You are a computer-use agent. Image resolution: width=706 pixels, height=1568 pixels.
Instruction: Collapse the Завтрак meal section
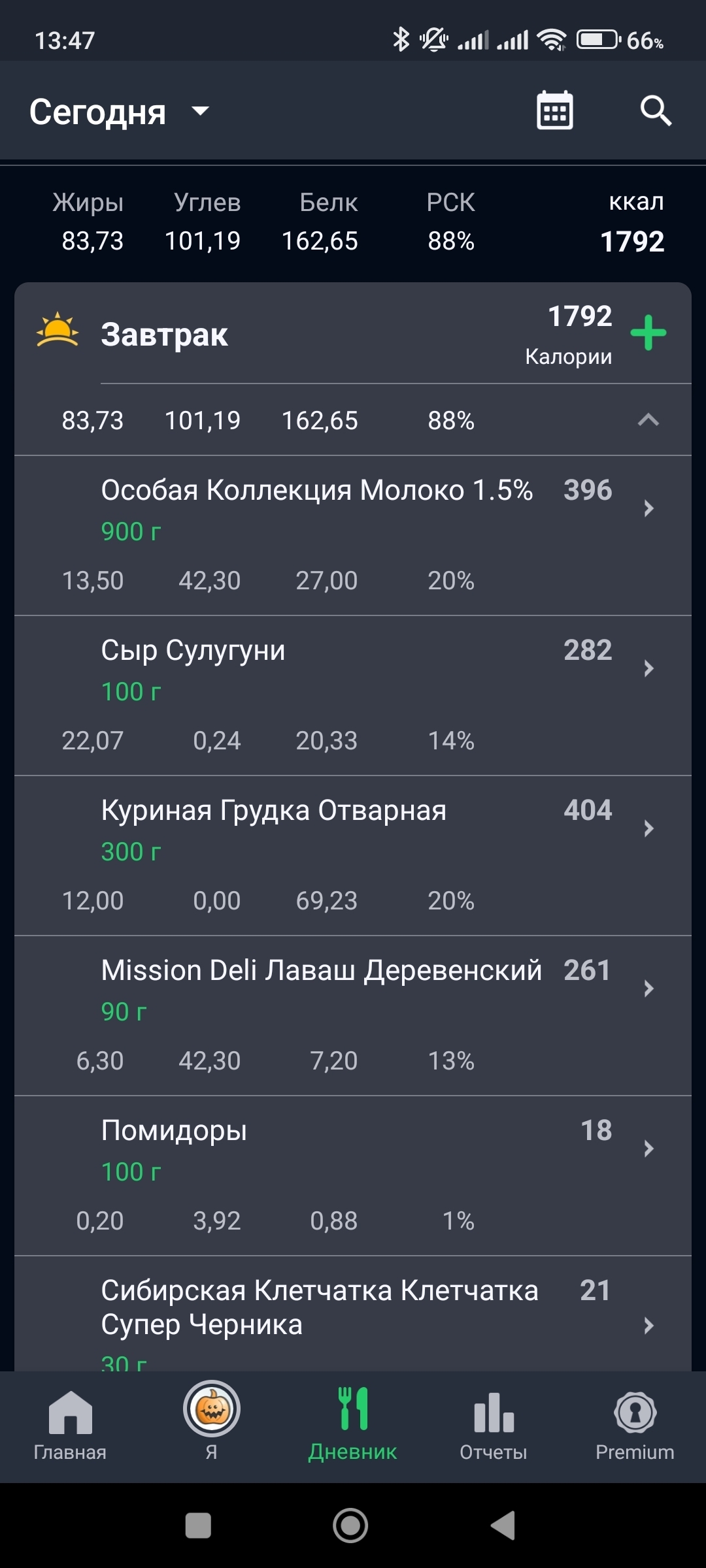[x=648, y=420]
